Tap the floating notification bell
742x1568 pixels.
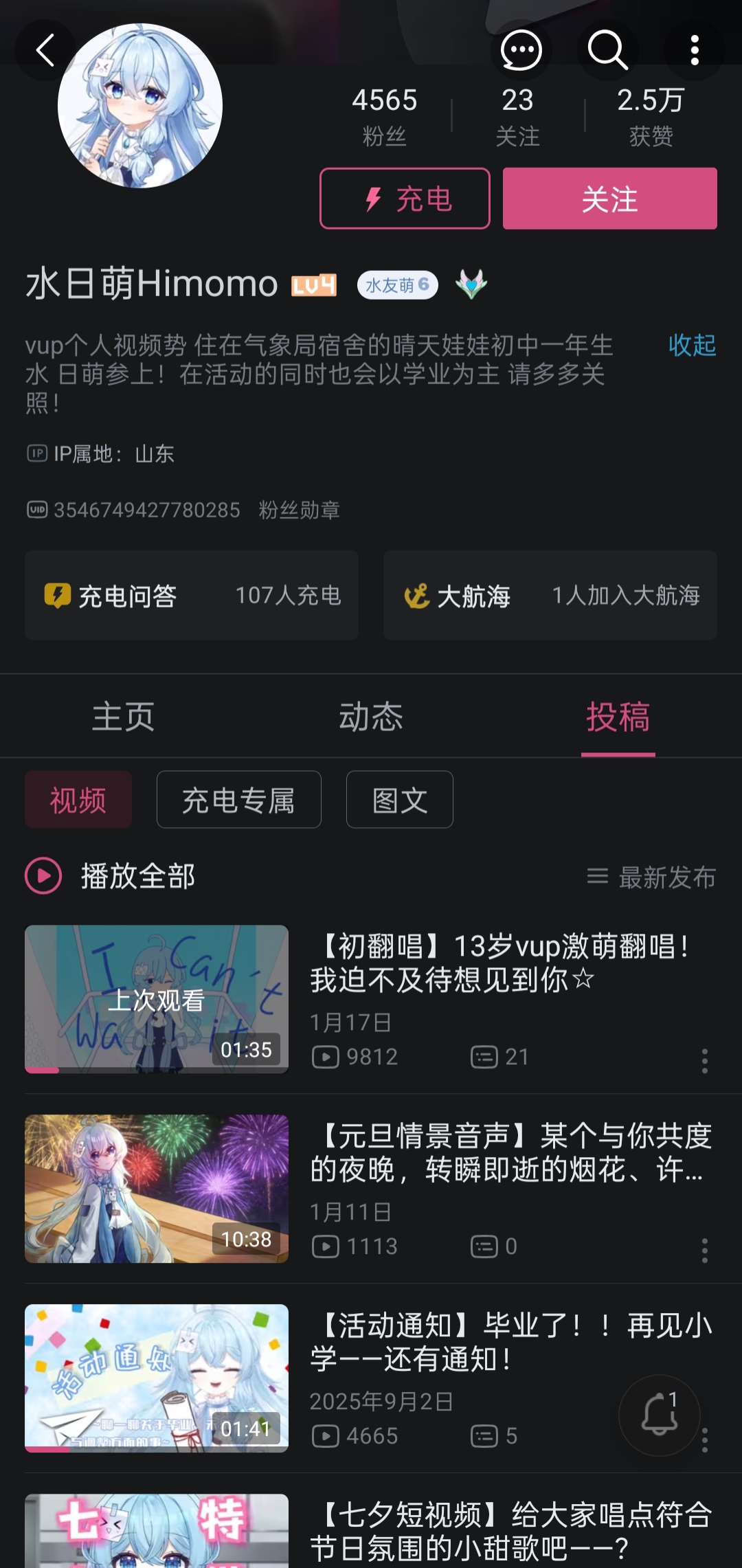point(660,1415)
